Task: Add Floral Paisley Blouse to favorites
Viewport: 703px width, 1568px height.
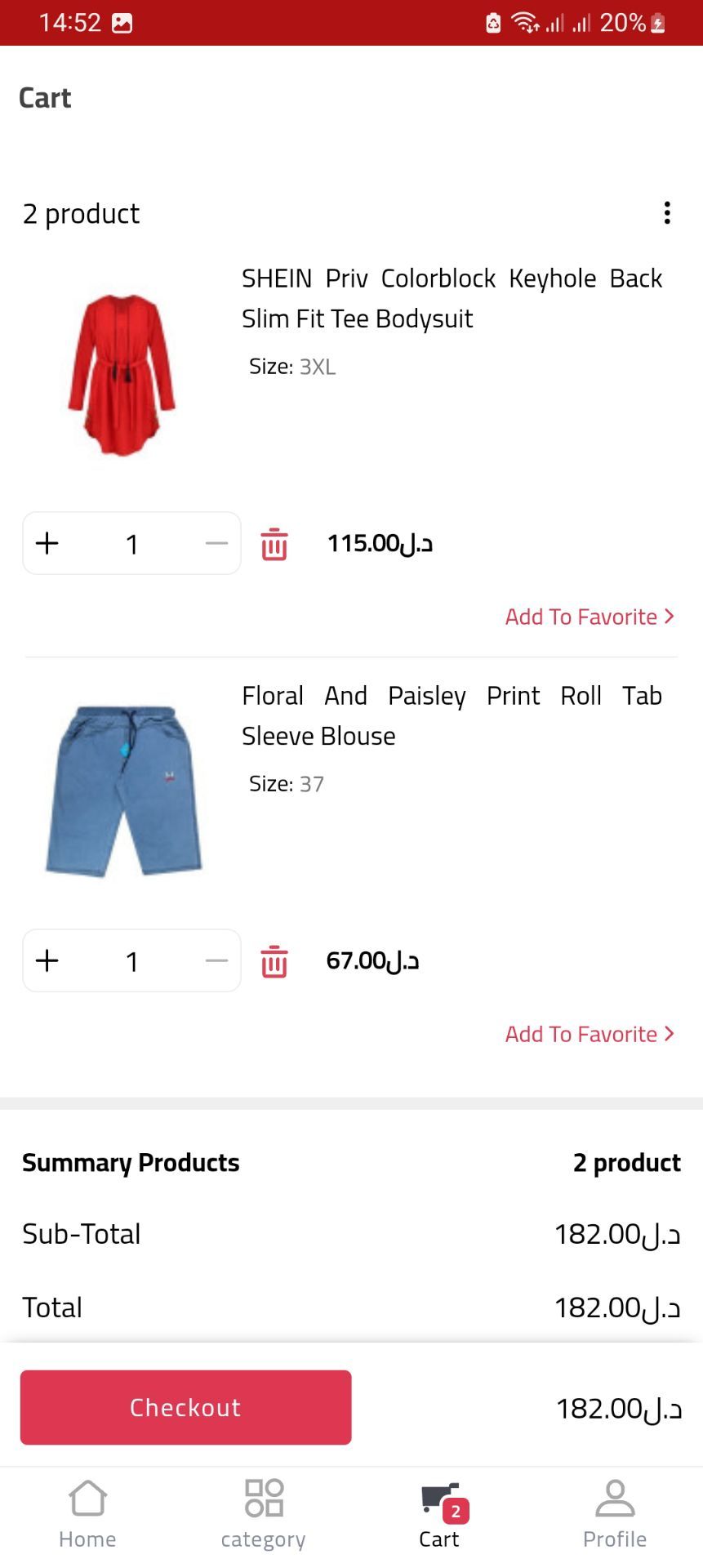Action: click(589, 1034)
